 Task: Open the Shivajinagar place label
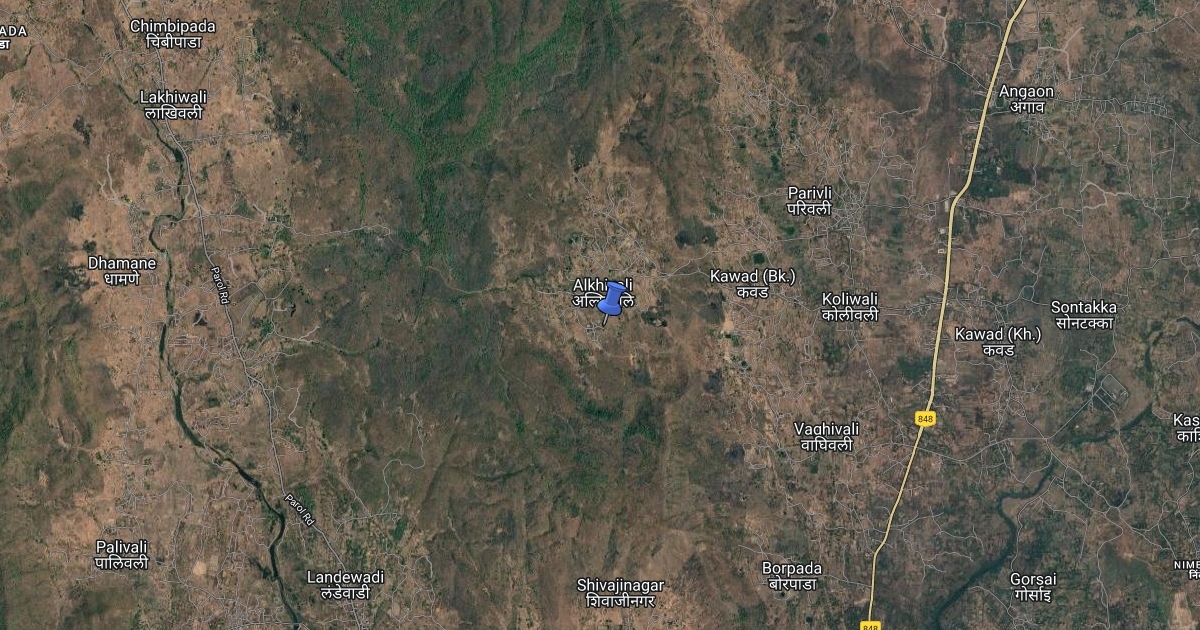[620, 592]
